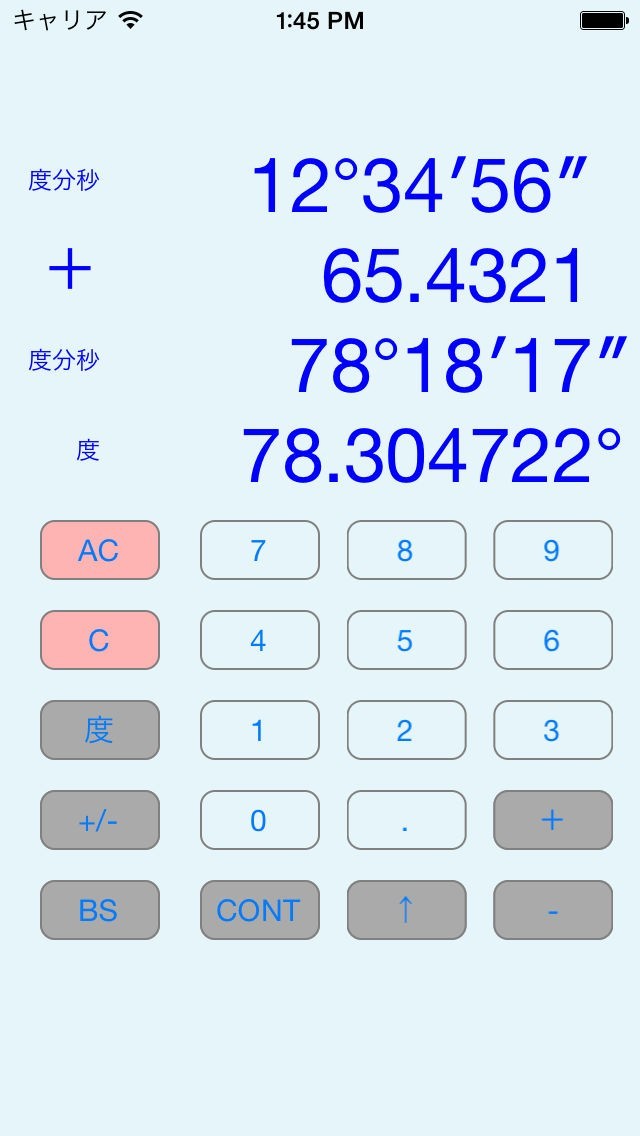Screen dimensions: 640x1136
Task: Select the minus operator key
Action: (553, 910)
